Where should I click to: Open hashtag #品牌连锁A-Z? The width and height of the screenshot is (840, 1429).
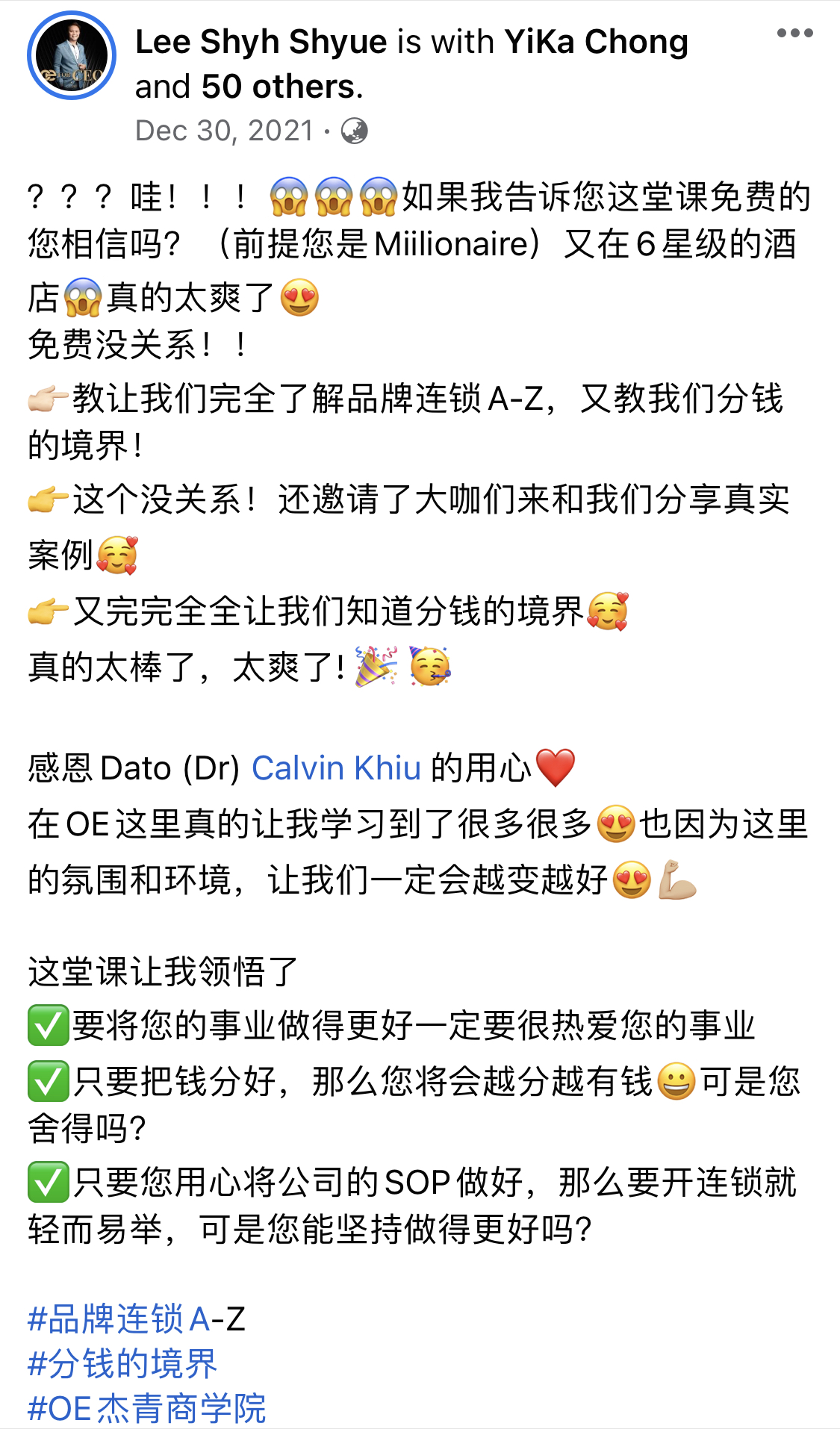coord(137,1319)
